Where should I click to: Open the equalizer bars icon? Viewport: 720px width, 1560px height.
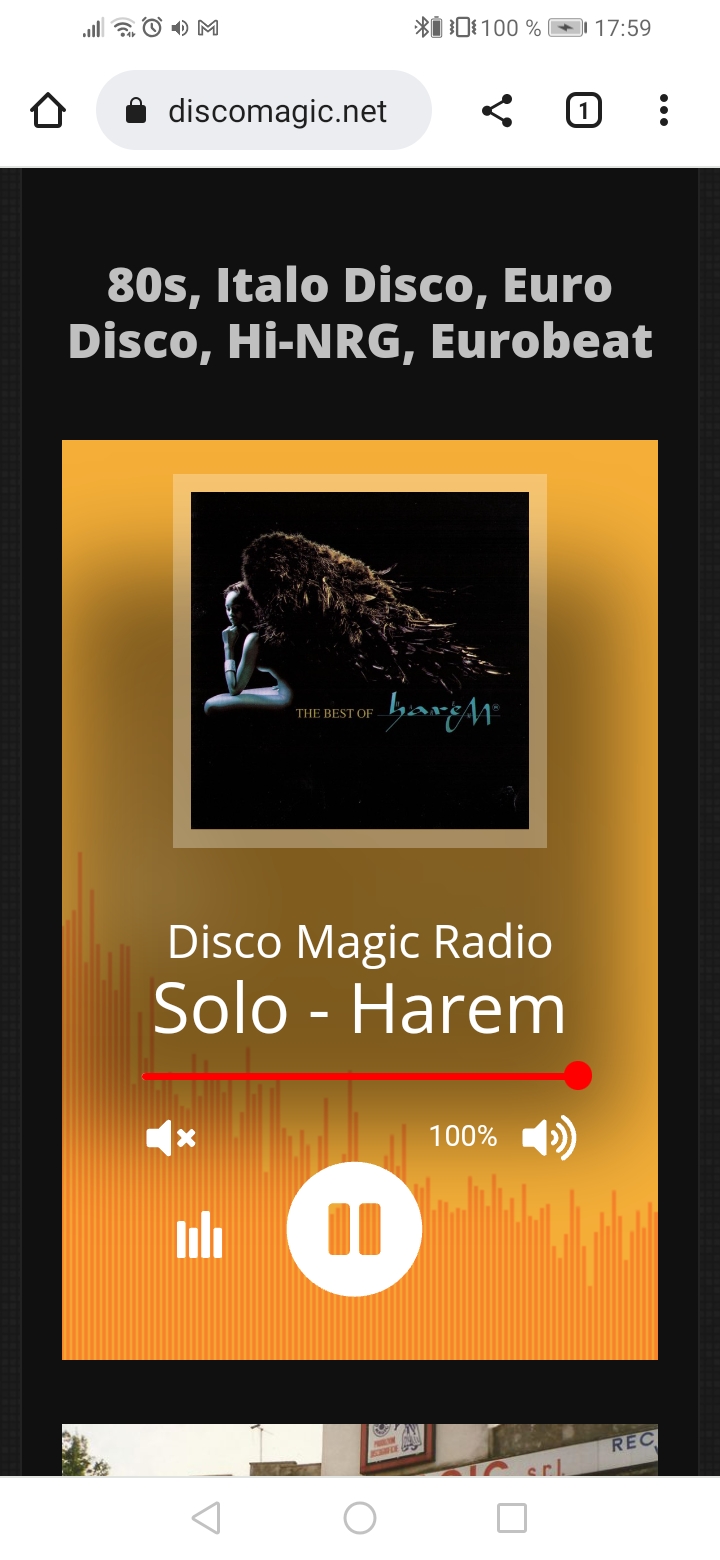(x=199, y=1234)
